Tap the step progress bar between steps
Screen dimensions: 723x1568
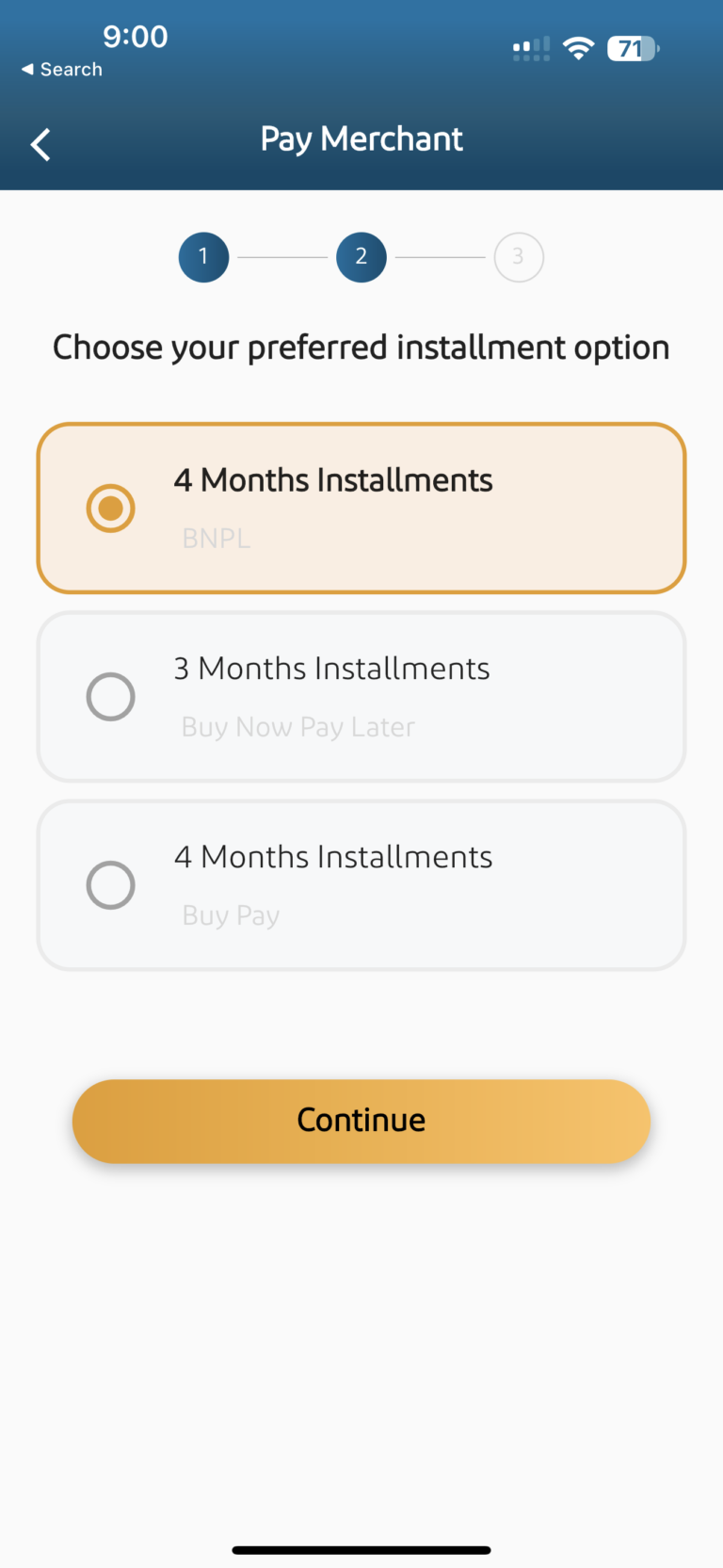coord(282,257)
